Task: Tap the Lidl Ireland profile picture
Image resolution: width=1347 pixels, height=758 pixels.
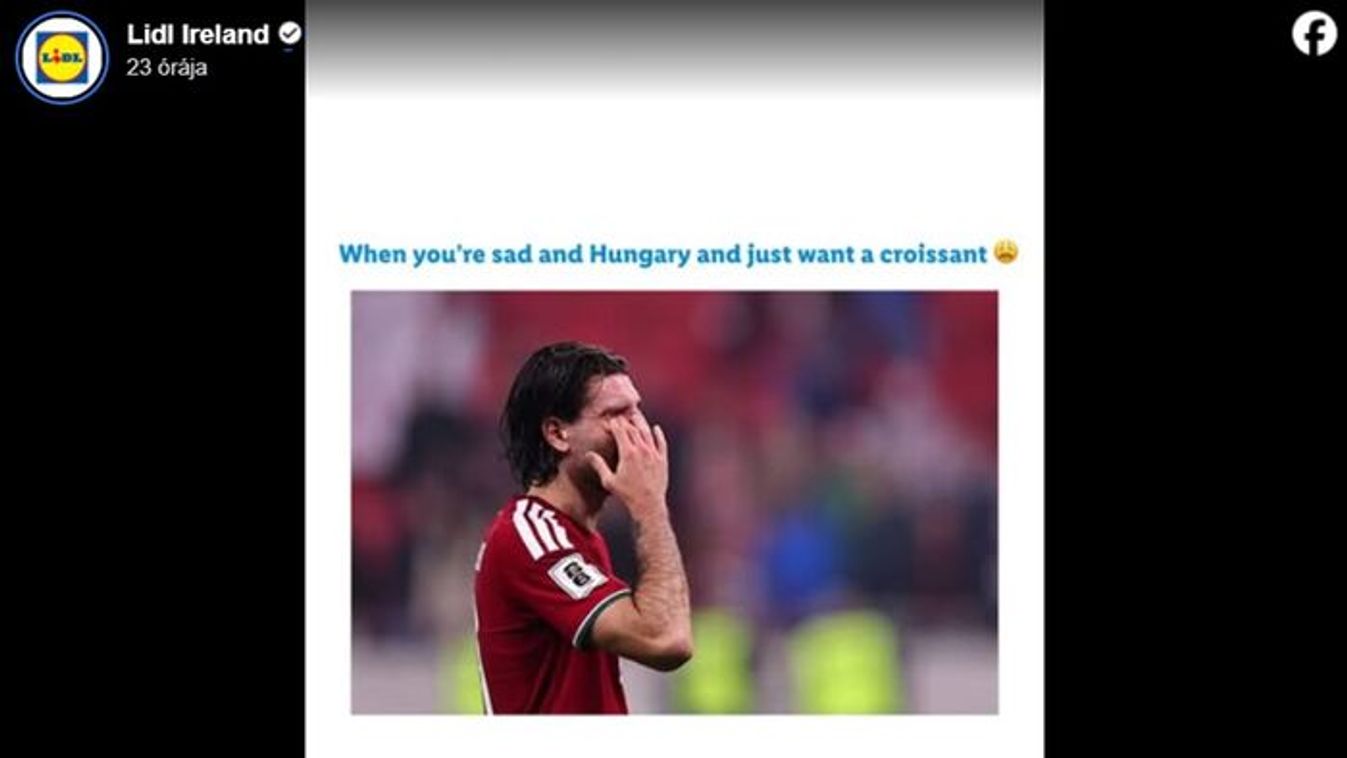Action: 62,58
